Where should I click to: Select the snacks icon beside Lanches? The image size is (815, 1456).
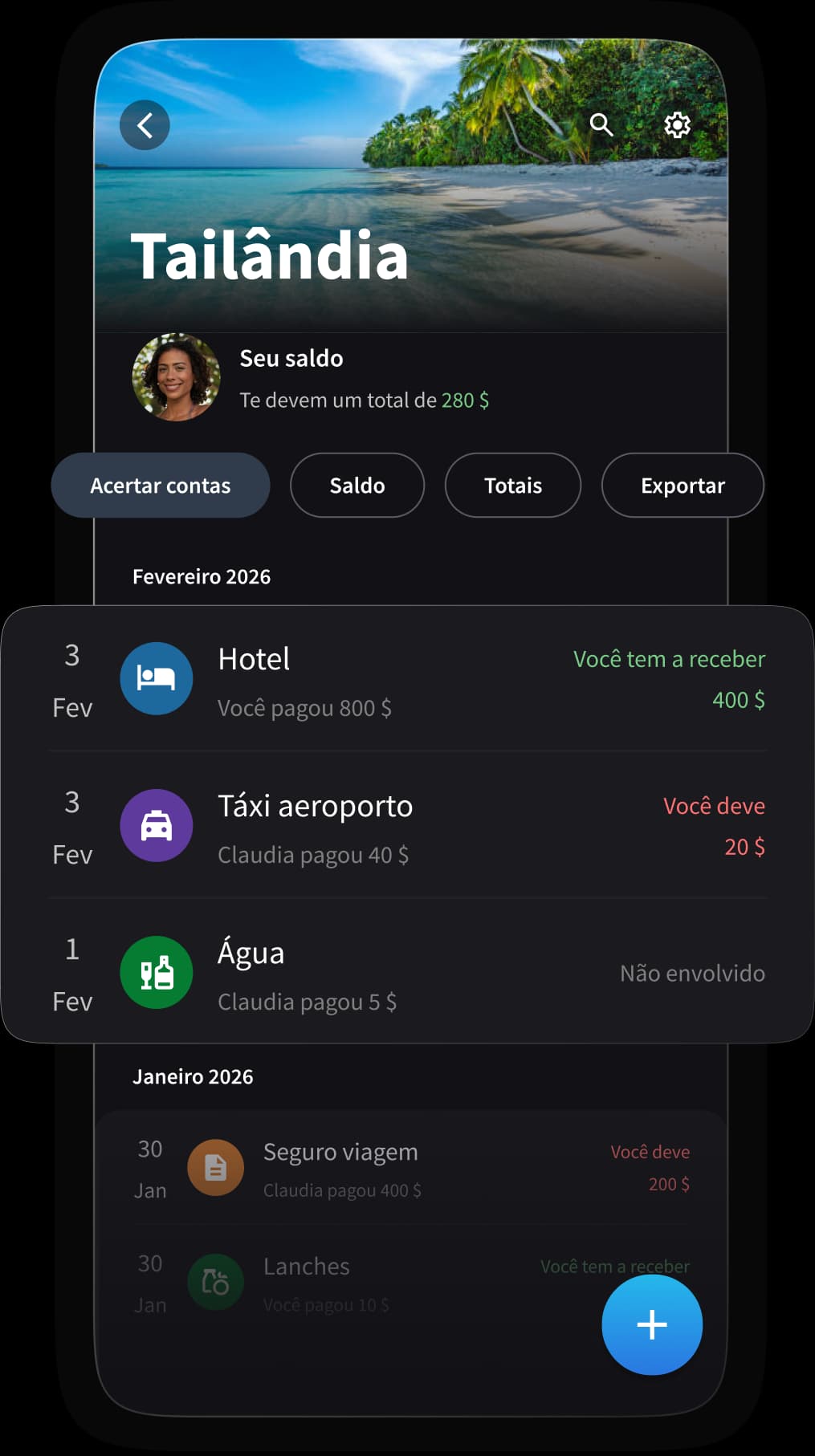(215, 1282)
